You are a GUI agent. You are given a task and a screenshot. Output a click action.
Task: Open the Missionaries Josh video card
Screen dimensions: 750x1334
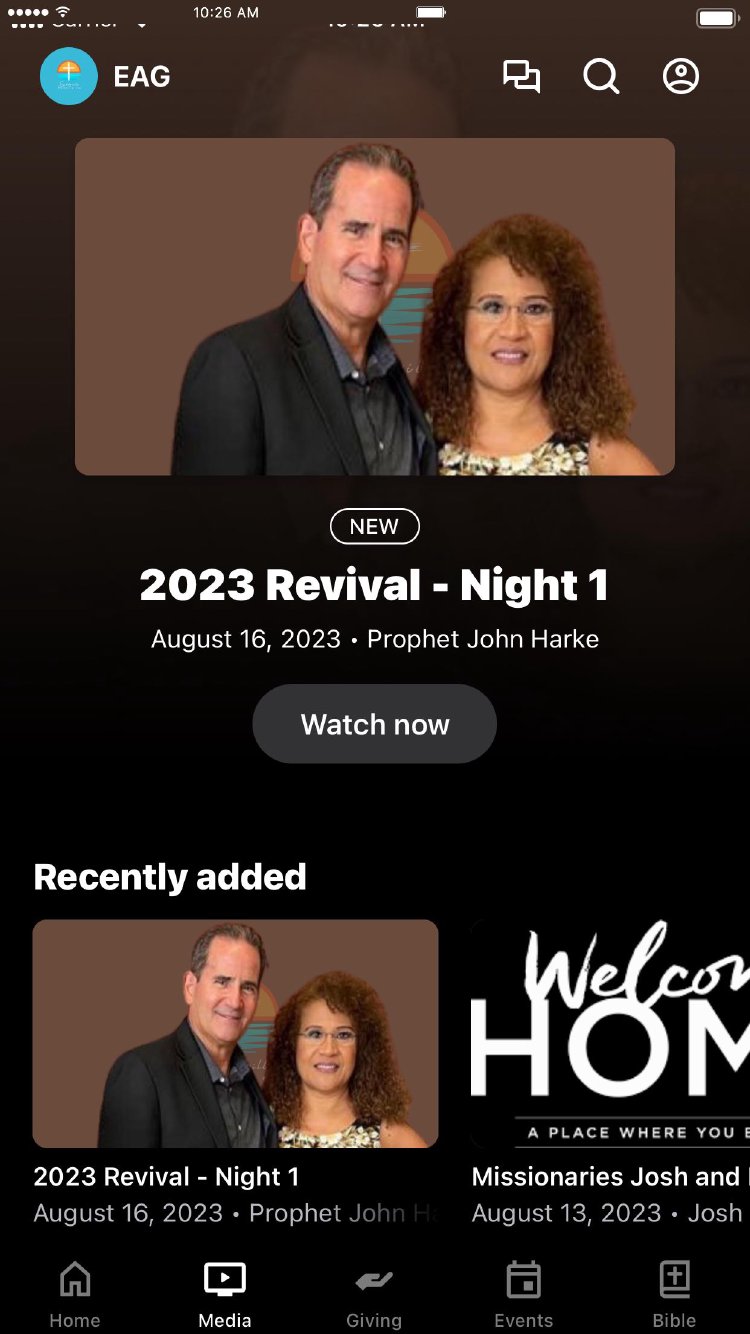(x=610, y=1033)
